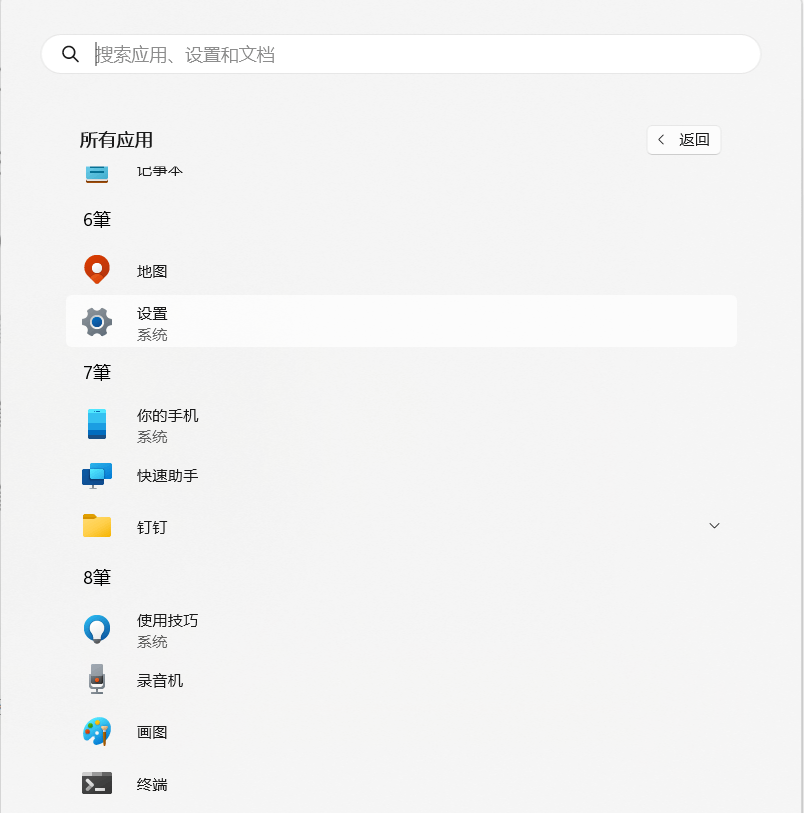Tap the 6笔 section header
This screenshot has height=813, width=804.
(x=97, y=220)
